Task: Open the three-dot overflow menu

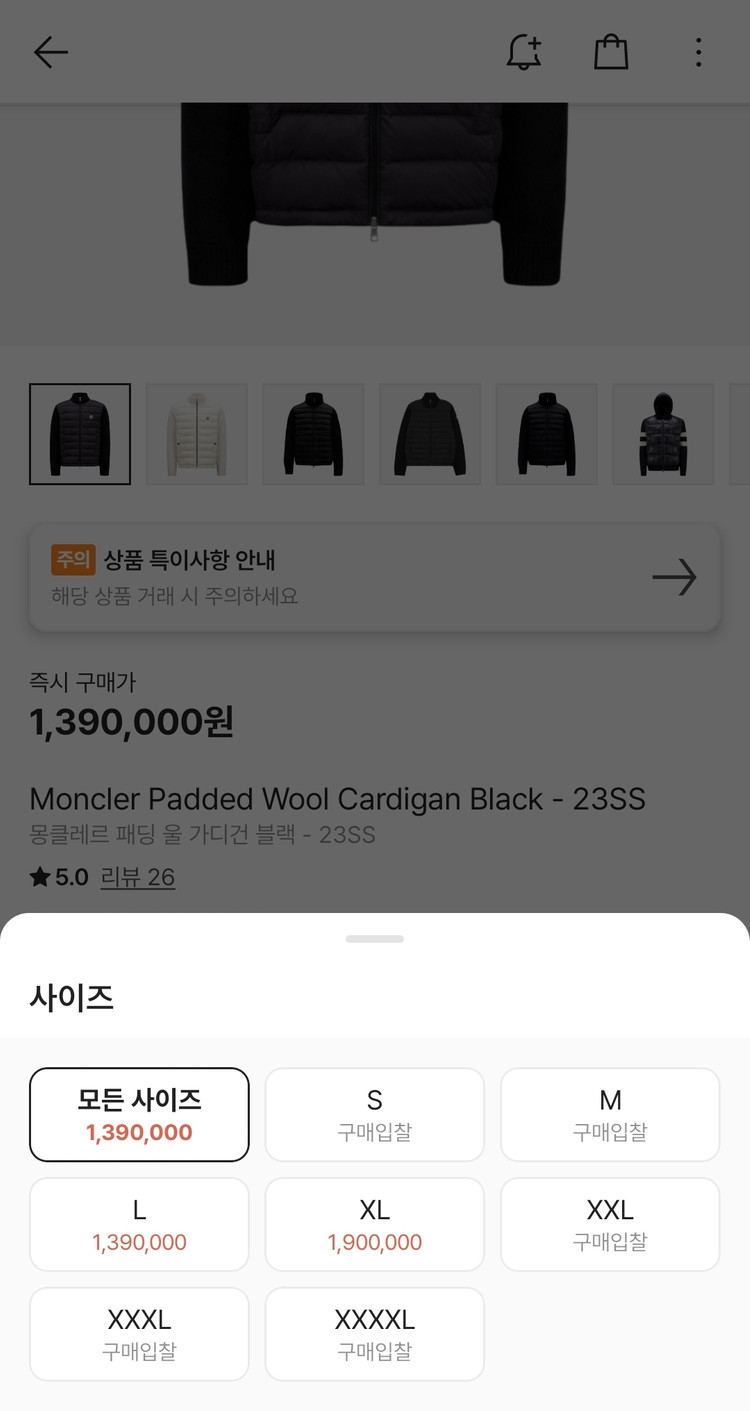Action: 698,52
